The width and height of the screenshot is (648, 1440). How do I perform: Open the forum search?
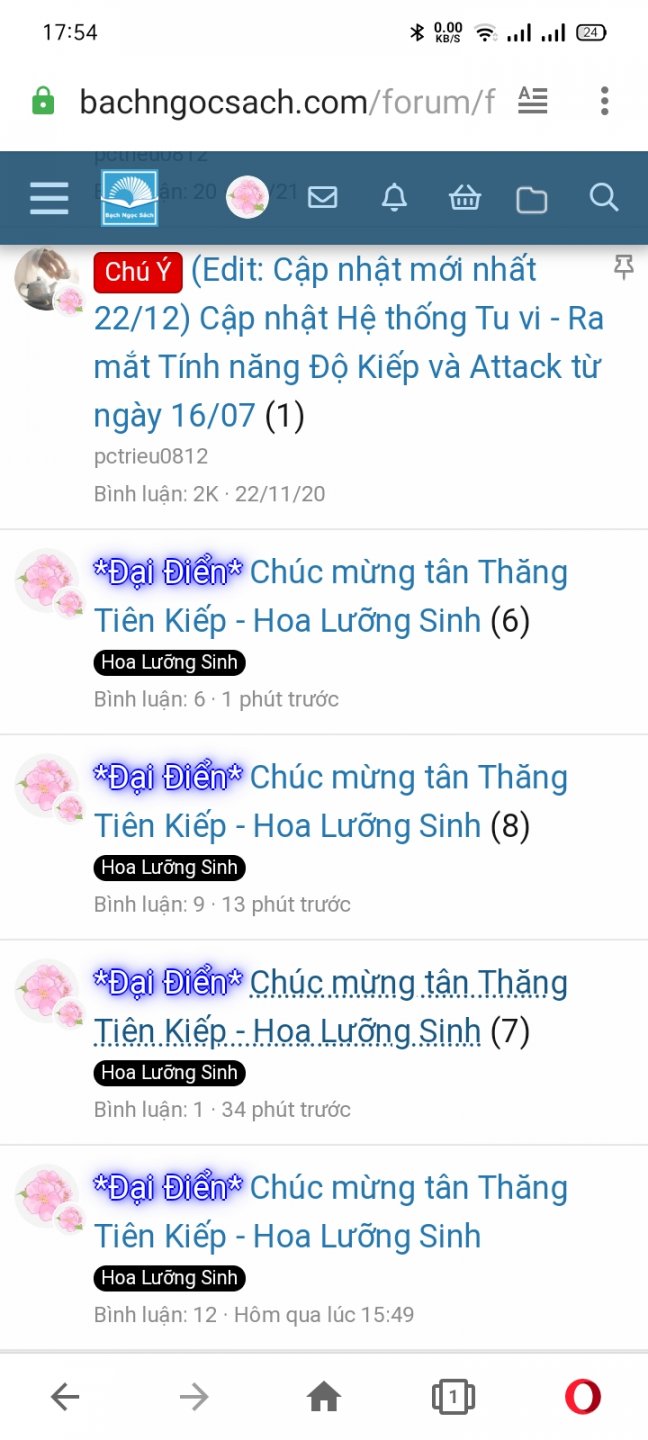(x=603, y=197)
